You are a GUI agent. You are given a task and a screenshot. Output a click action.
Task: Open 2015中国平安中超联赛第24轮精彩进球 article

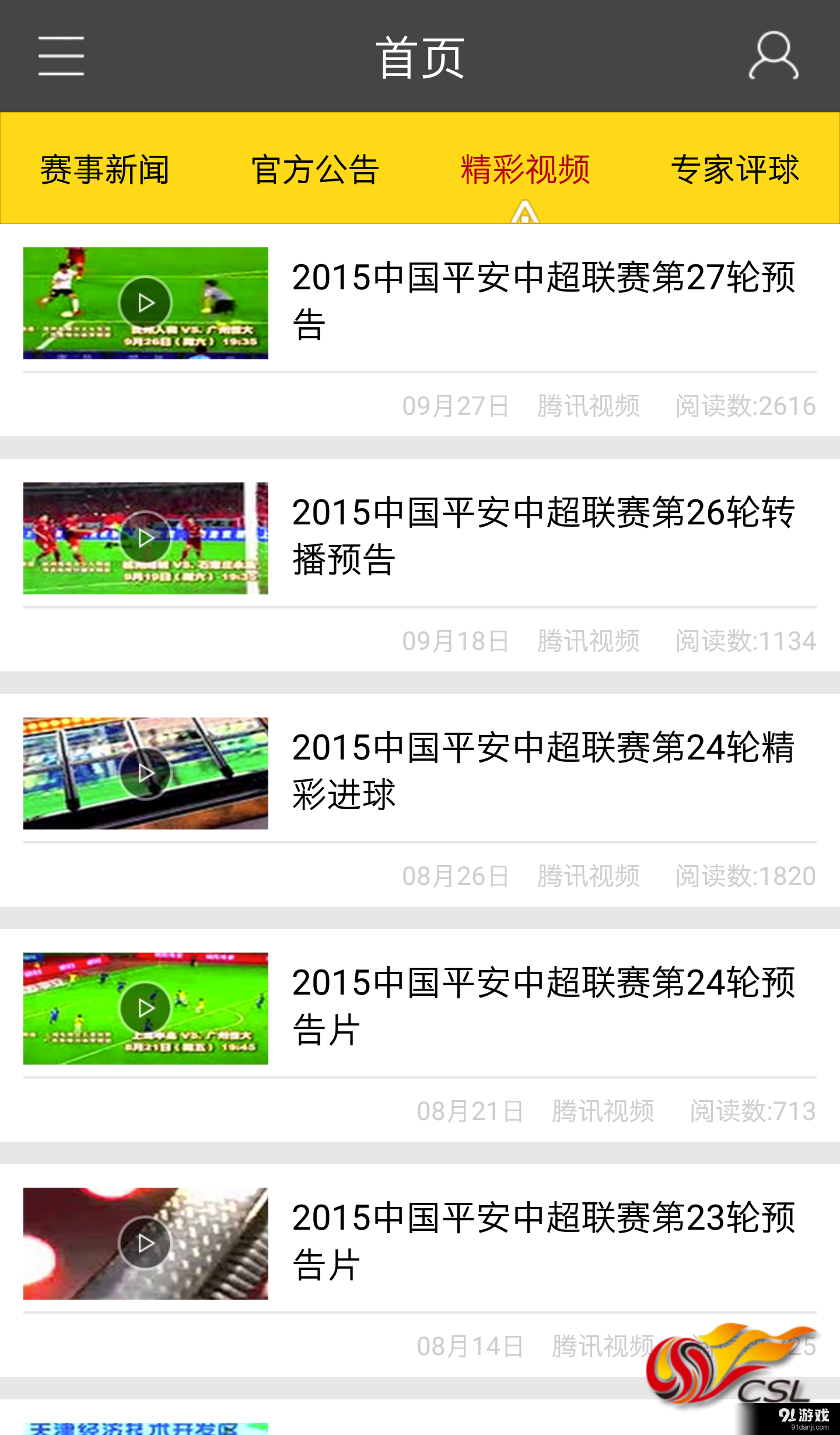coord(545,773)
